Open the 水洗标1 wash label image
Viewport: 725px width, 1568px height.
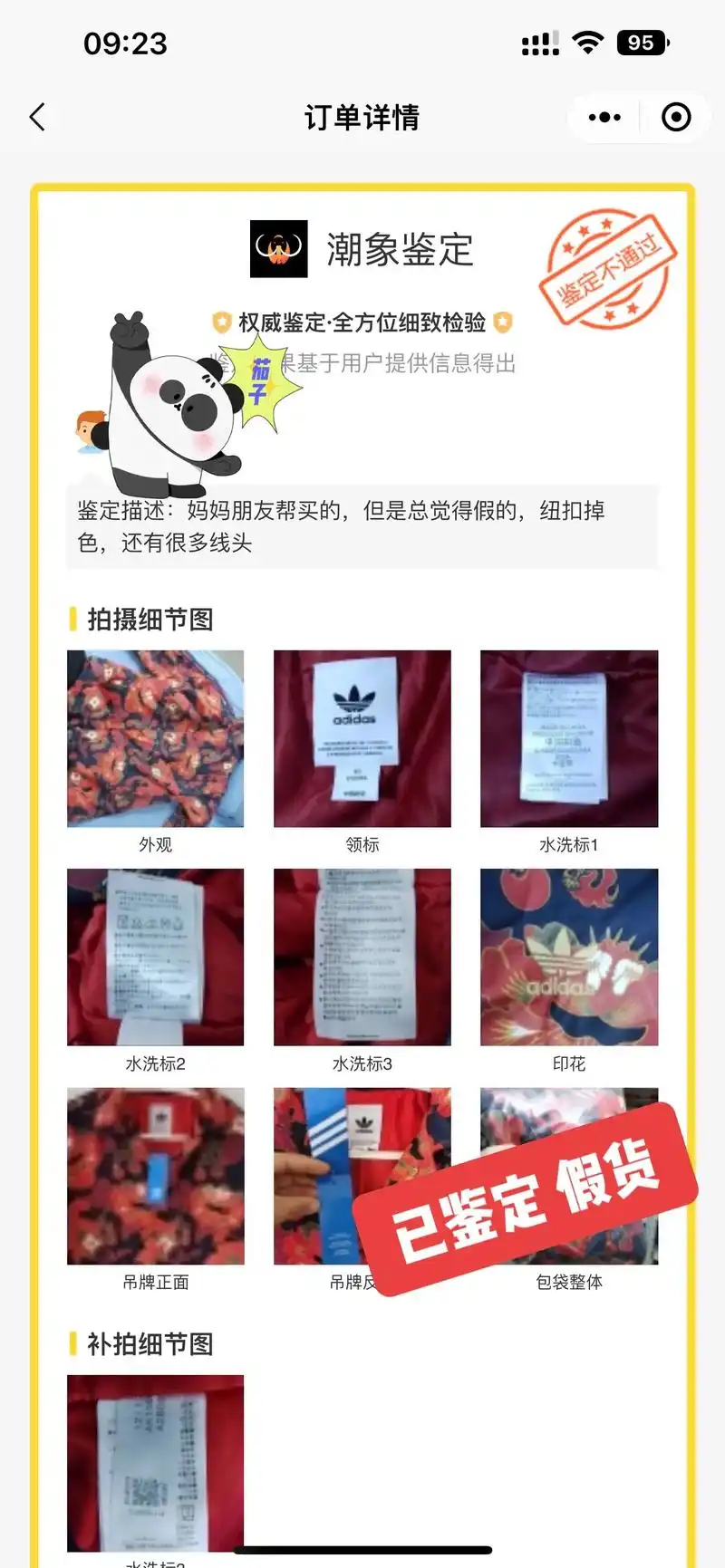point(568,738)
